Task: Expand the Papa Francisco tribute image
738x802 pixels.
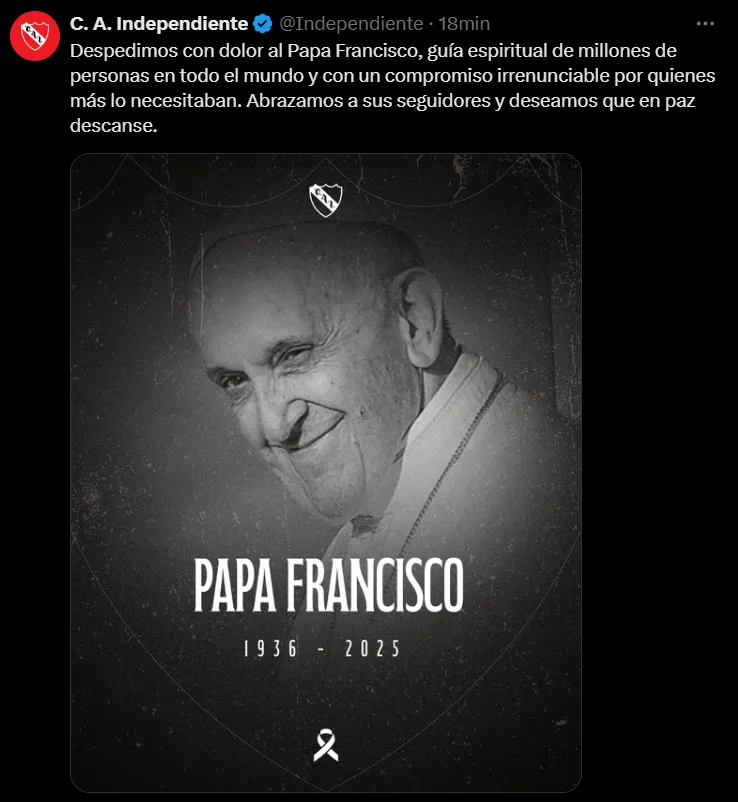Action: pyautogui.click(x=326, y=472)
